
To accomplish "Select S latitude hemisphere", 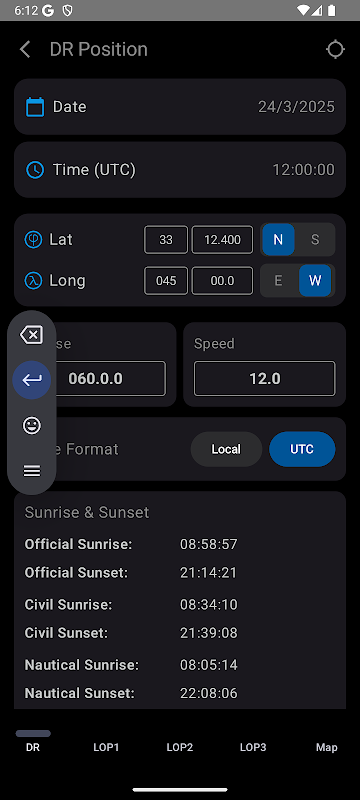I will [x=315, y=239].
